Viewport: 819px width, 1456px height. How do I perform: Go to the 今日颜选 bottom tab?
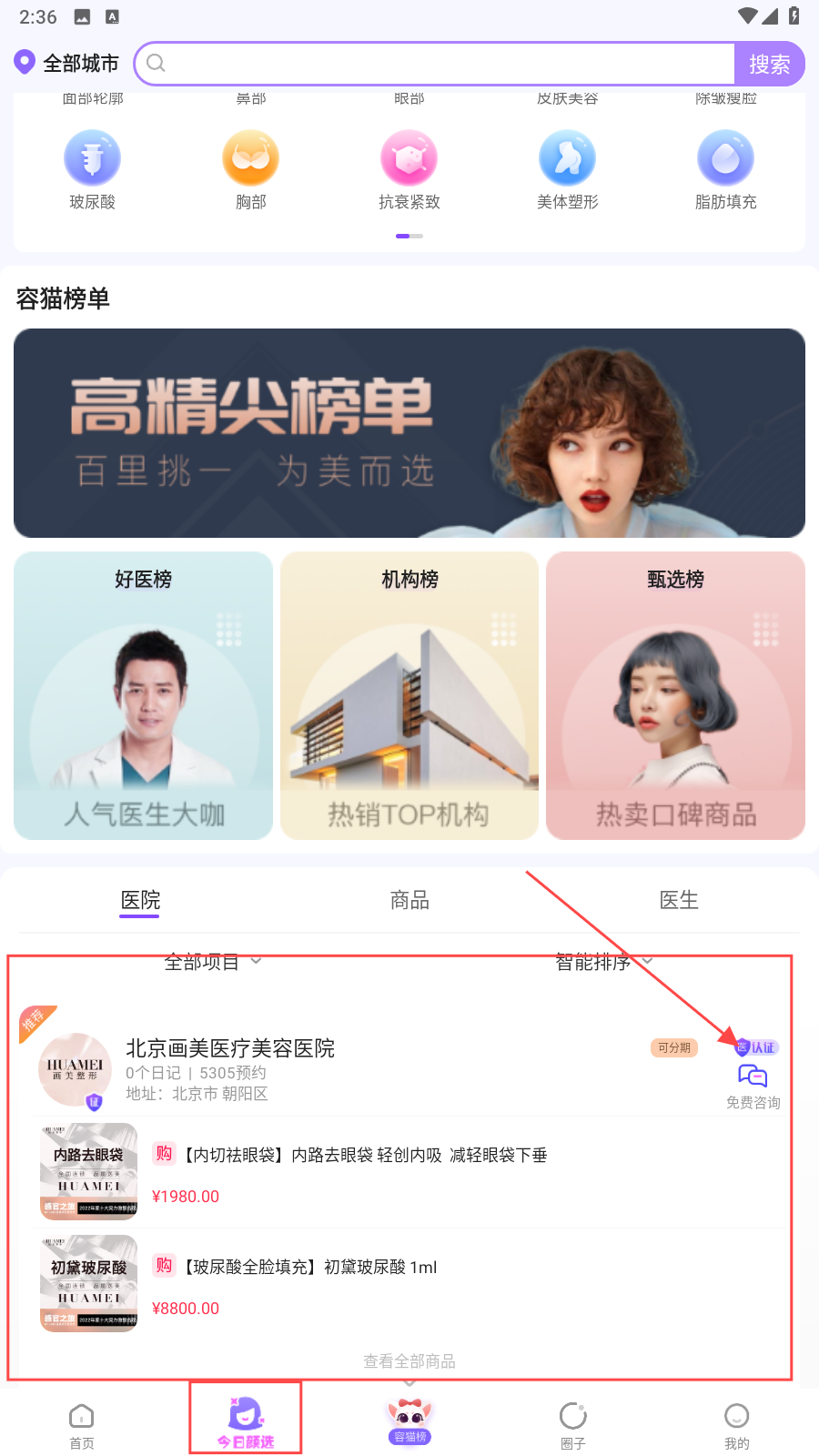(246, 1421)
